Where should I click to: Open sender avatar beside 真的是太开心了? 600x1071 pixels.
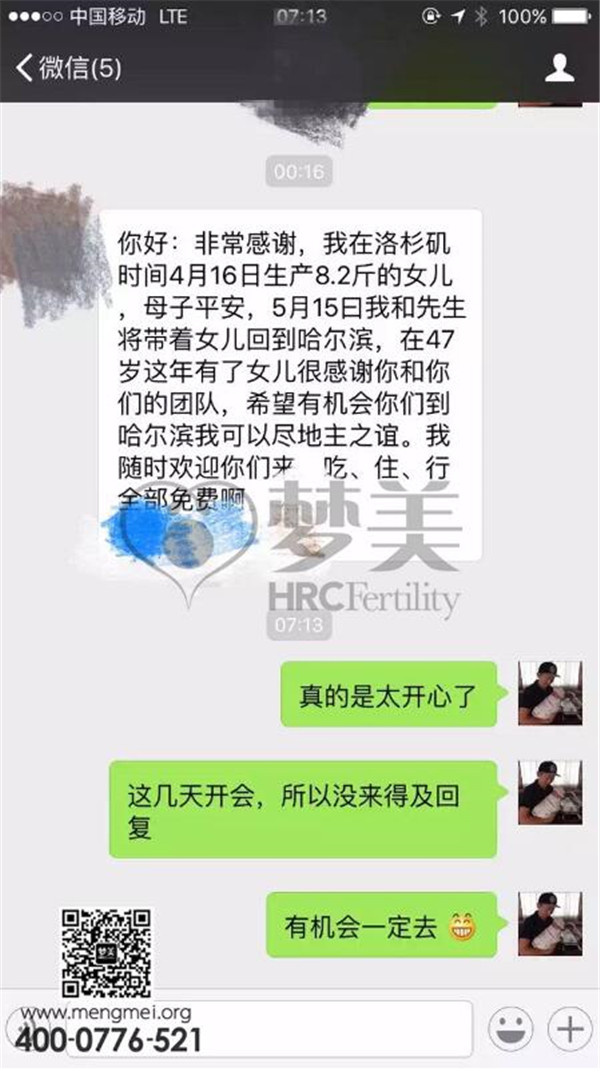click(550, 693)
